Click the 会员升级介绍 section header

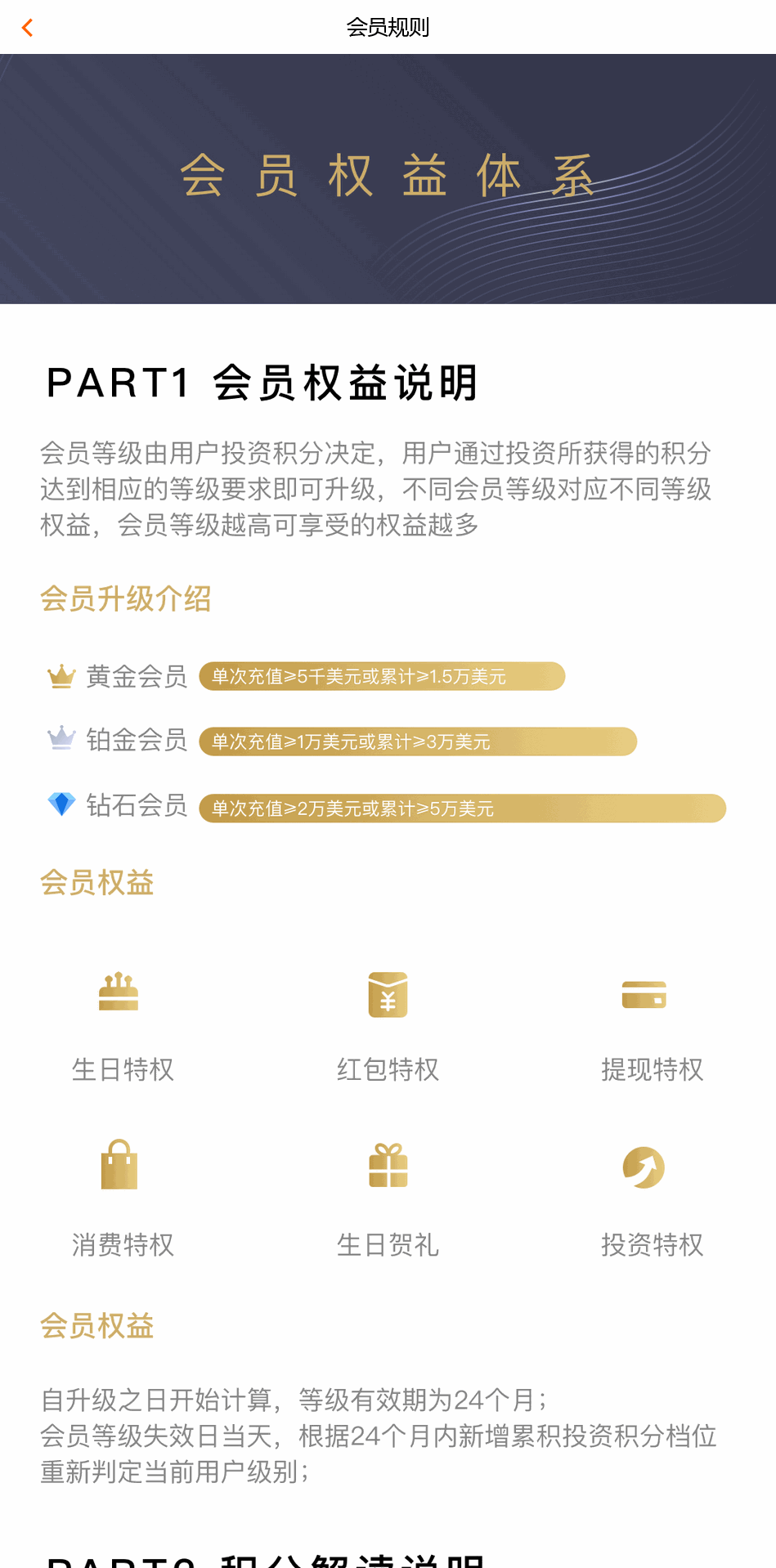126,598
